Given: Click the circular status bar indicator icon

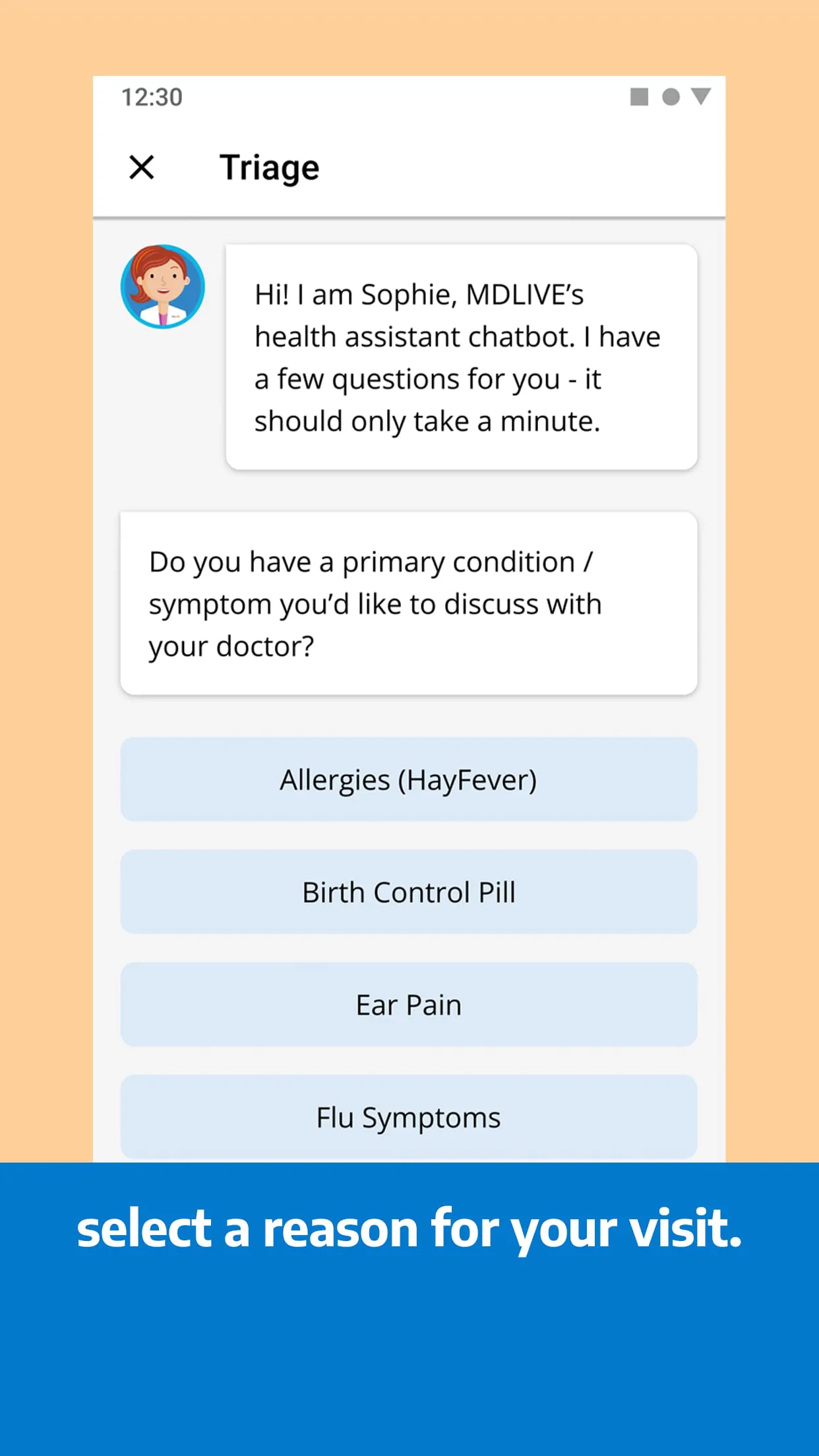Looking at the screenshot, I should pyautogui.click(x=669, y=96).
